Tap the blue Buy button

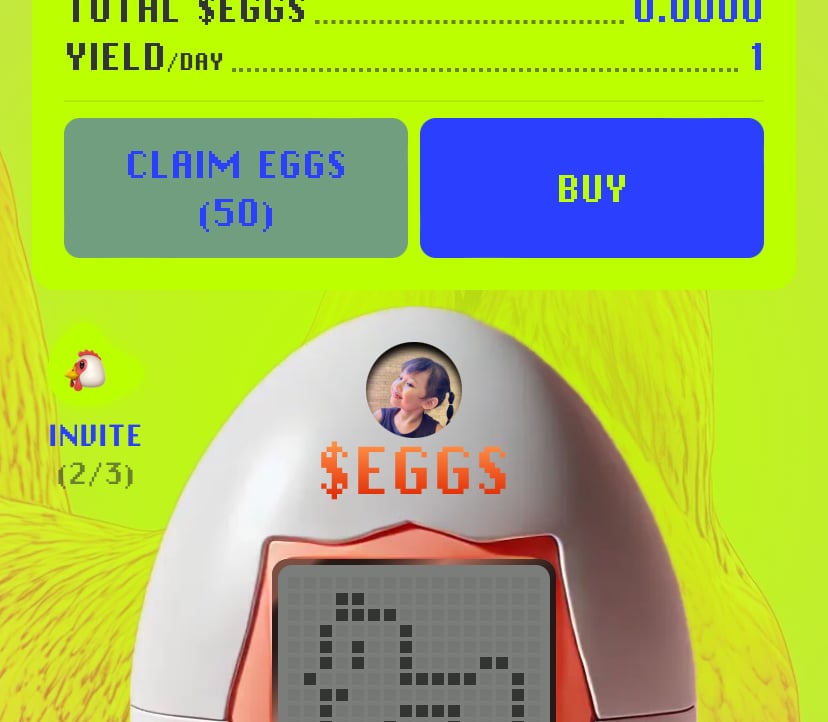click(x=592, y=188)
